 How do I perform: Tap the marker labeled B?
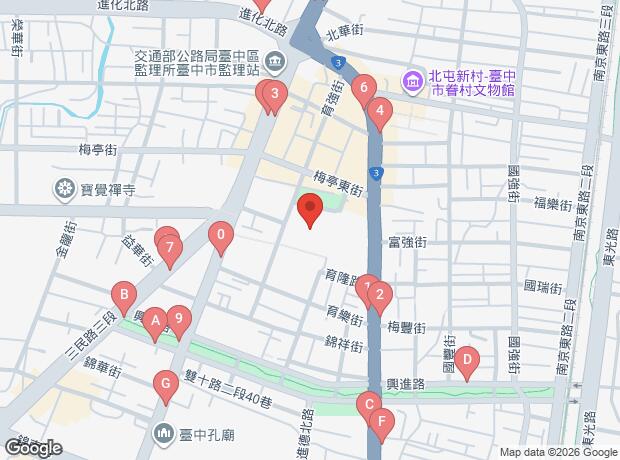pos(124,296)
